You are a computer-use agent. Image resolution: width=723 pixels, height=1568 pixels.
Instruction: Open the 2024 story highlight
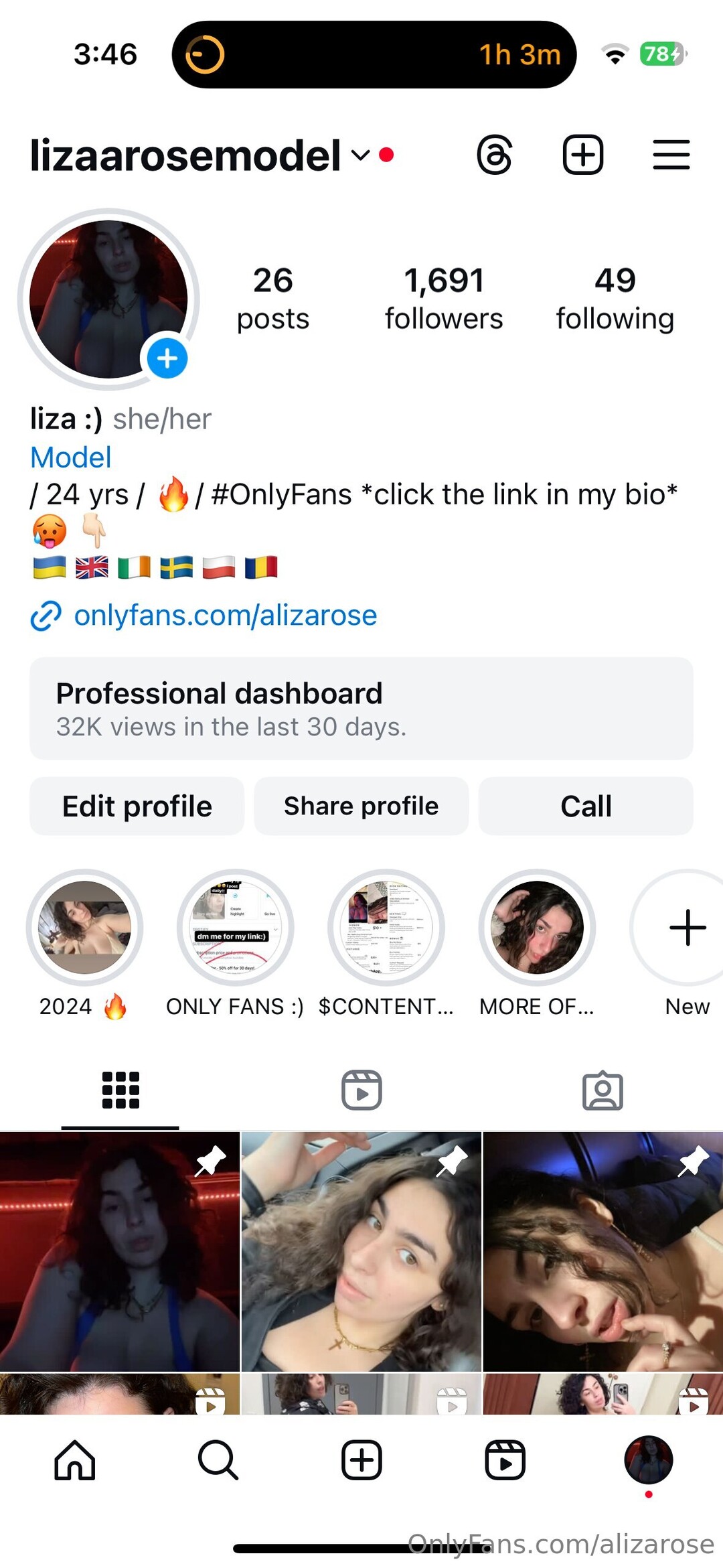pos(84,928)
